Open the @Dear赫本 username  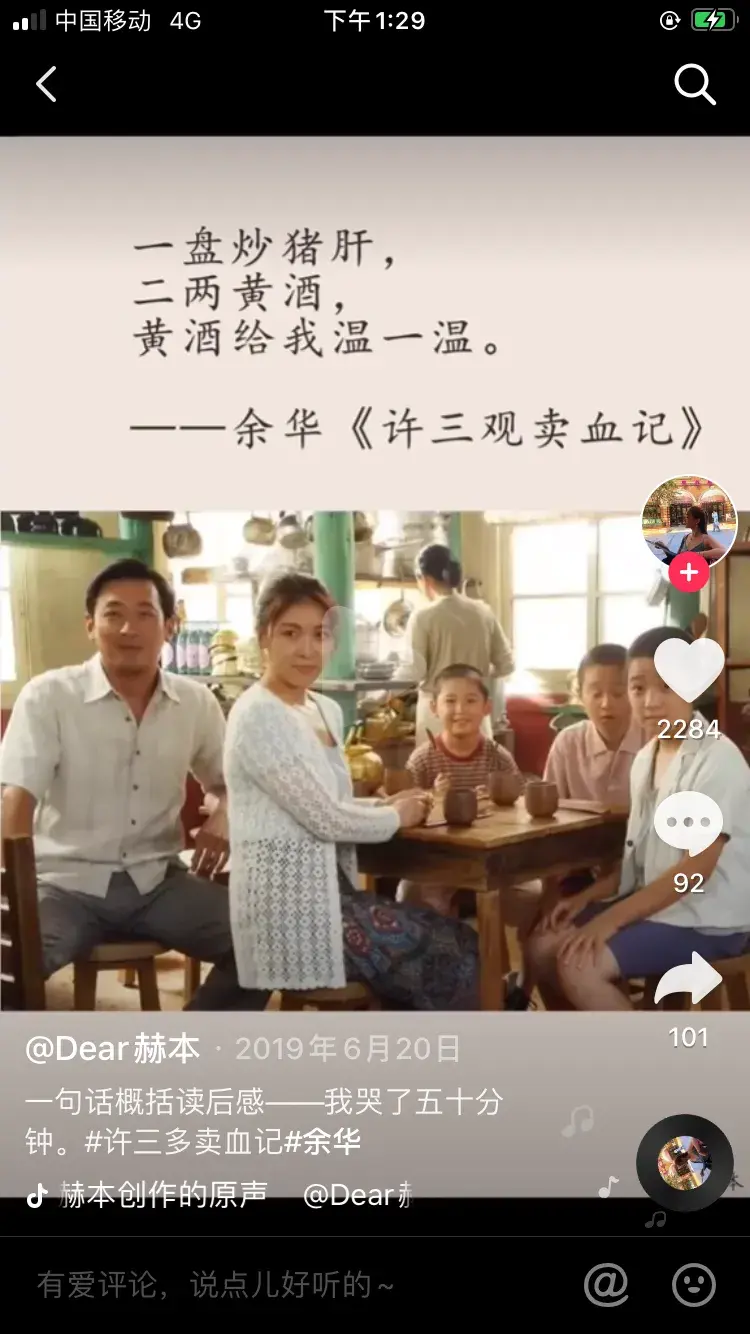(113, 1048)
